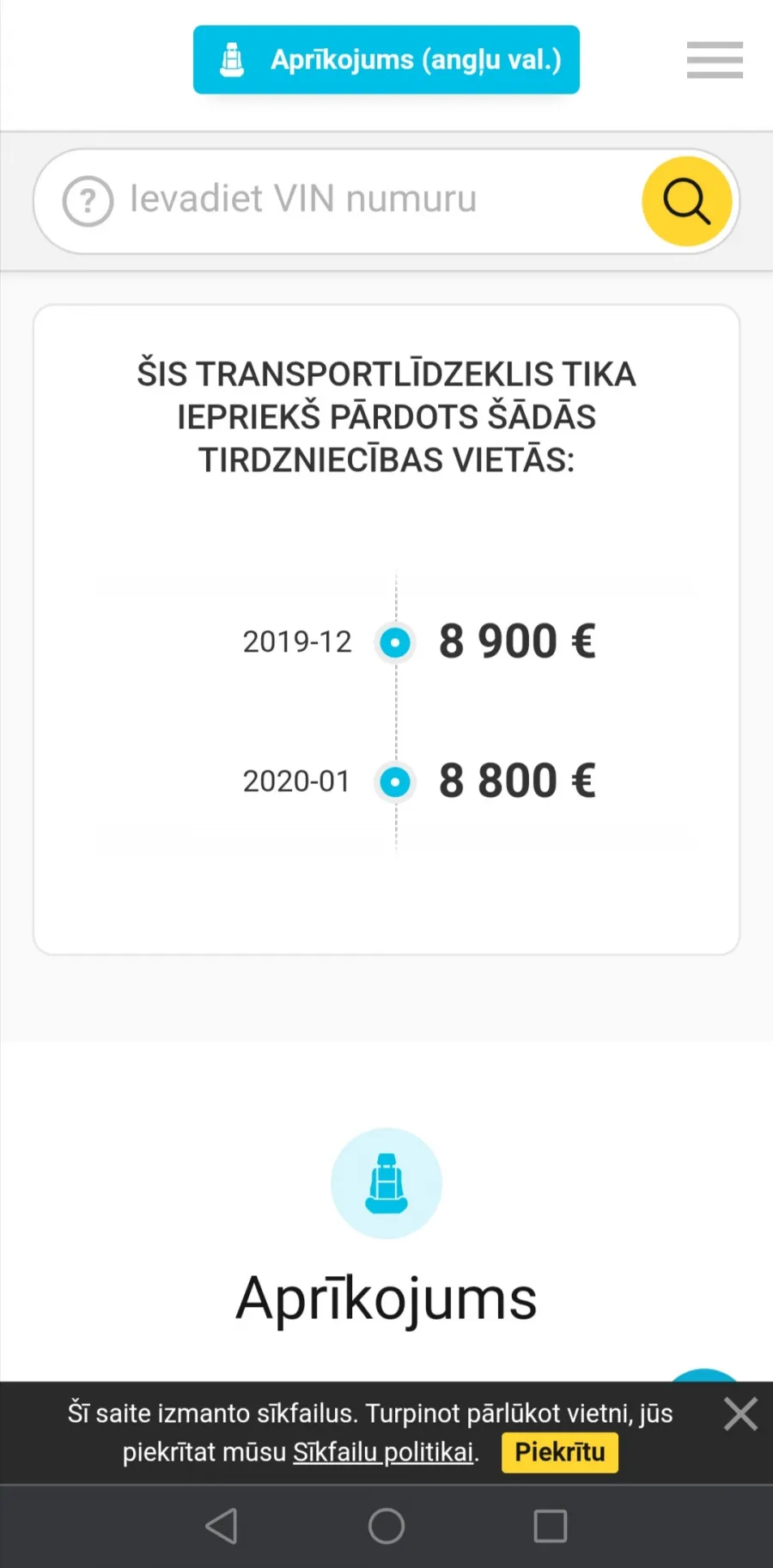Open recent apps from the navigation bar

551,1526
